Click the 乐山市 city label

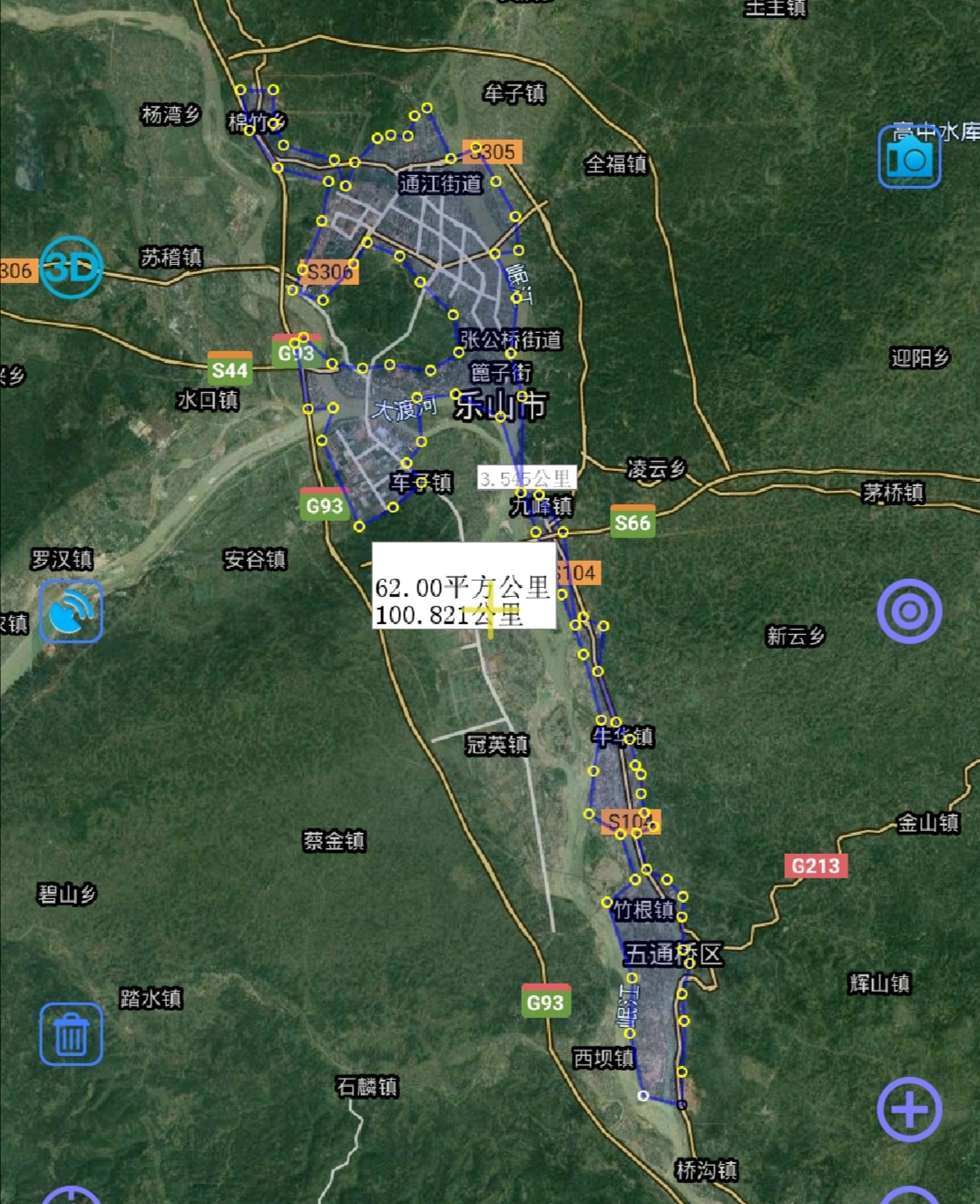[500, 410]
